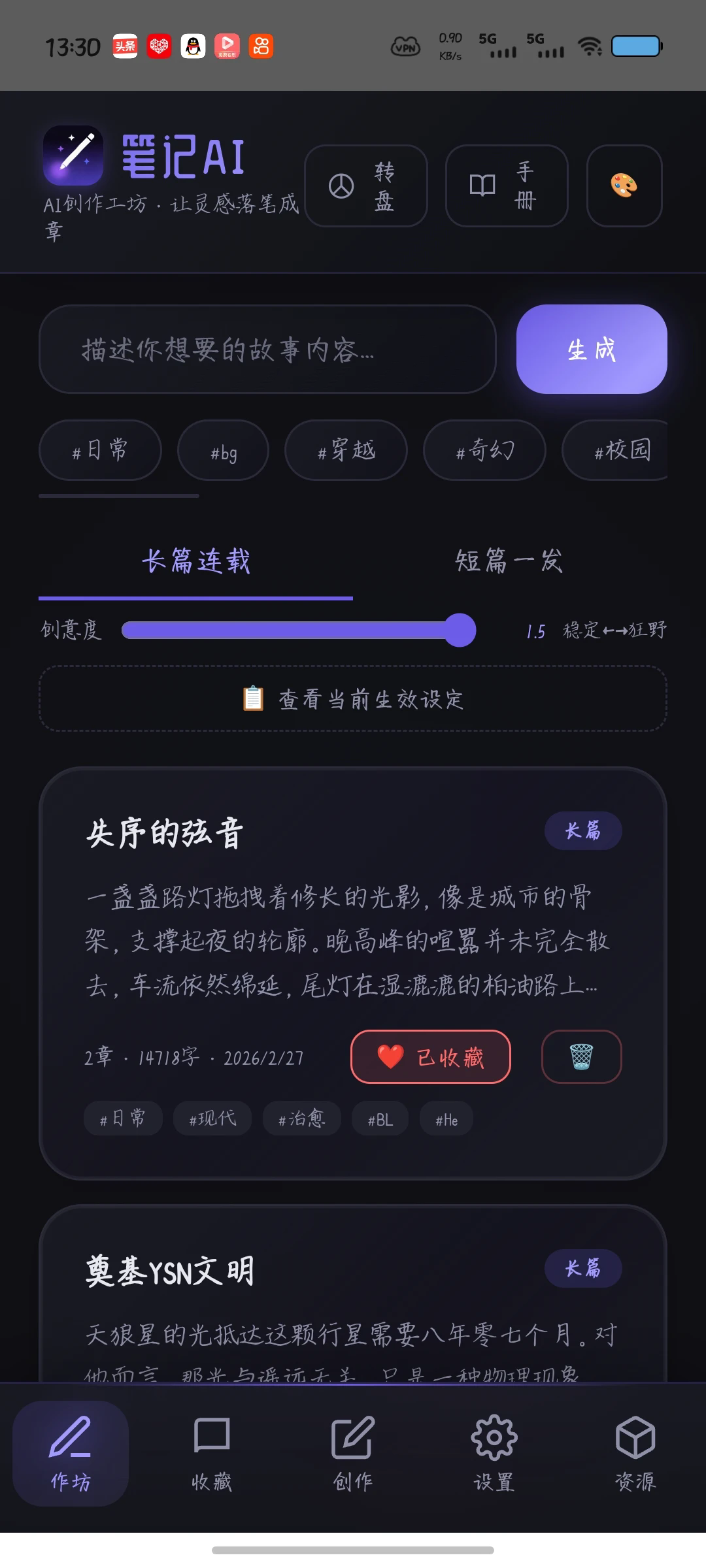Go to the 收藏 bottom tab

point(212,1453)
